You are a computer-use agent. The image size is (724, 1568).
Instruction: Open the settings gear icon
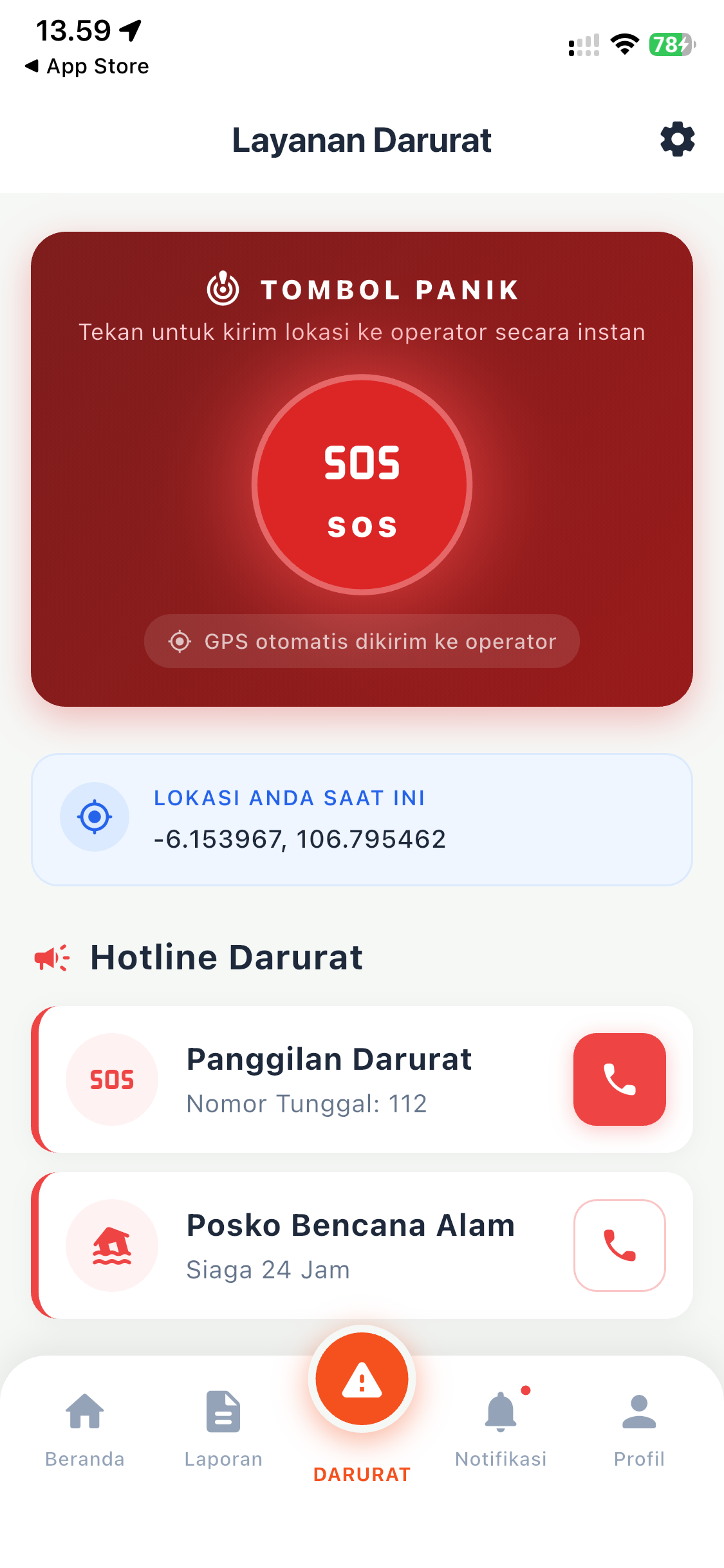tap(677, 138)
